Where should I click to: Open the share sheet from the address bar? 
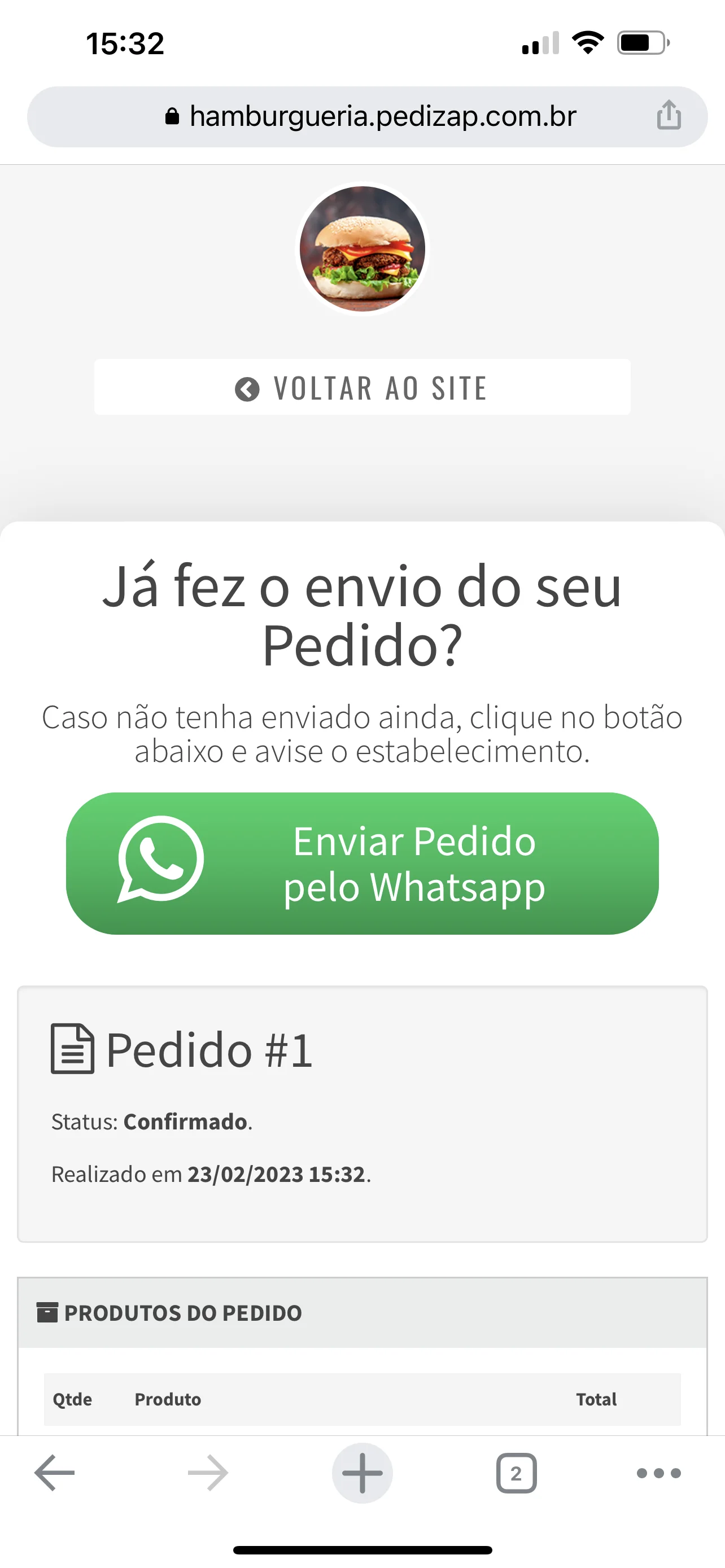tap(669, 115)
